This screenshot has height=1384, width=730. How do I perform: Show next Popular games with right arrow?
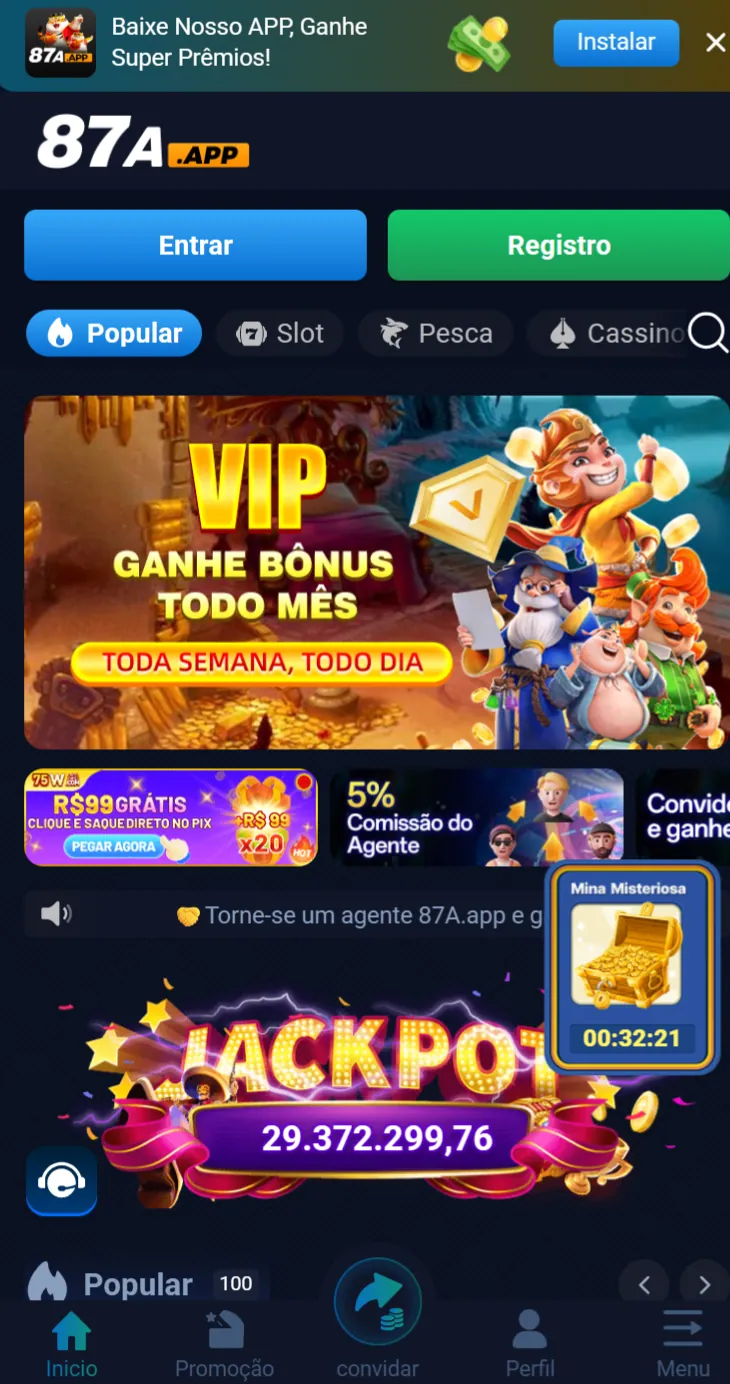point(704,1285)
